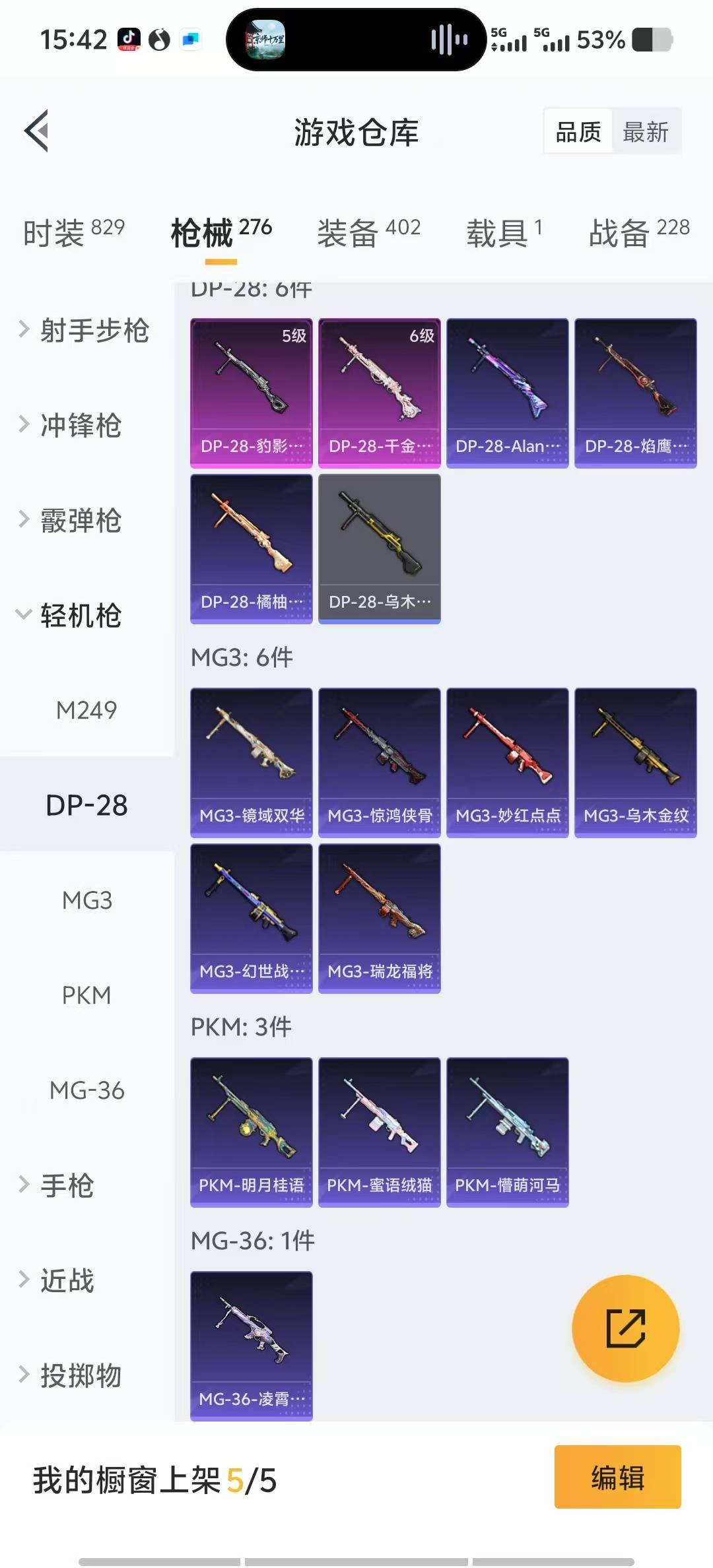View the MG-36-凌霄 skin item

[x=251, y=1346]
